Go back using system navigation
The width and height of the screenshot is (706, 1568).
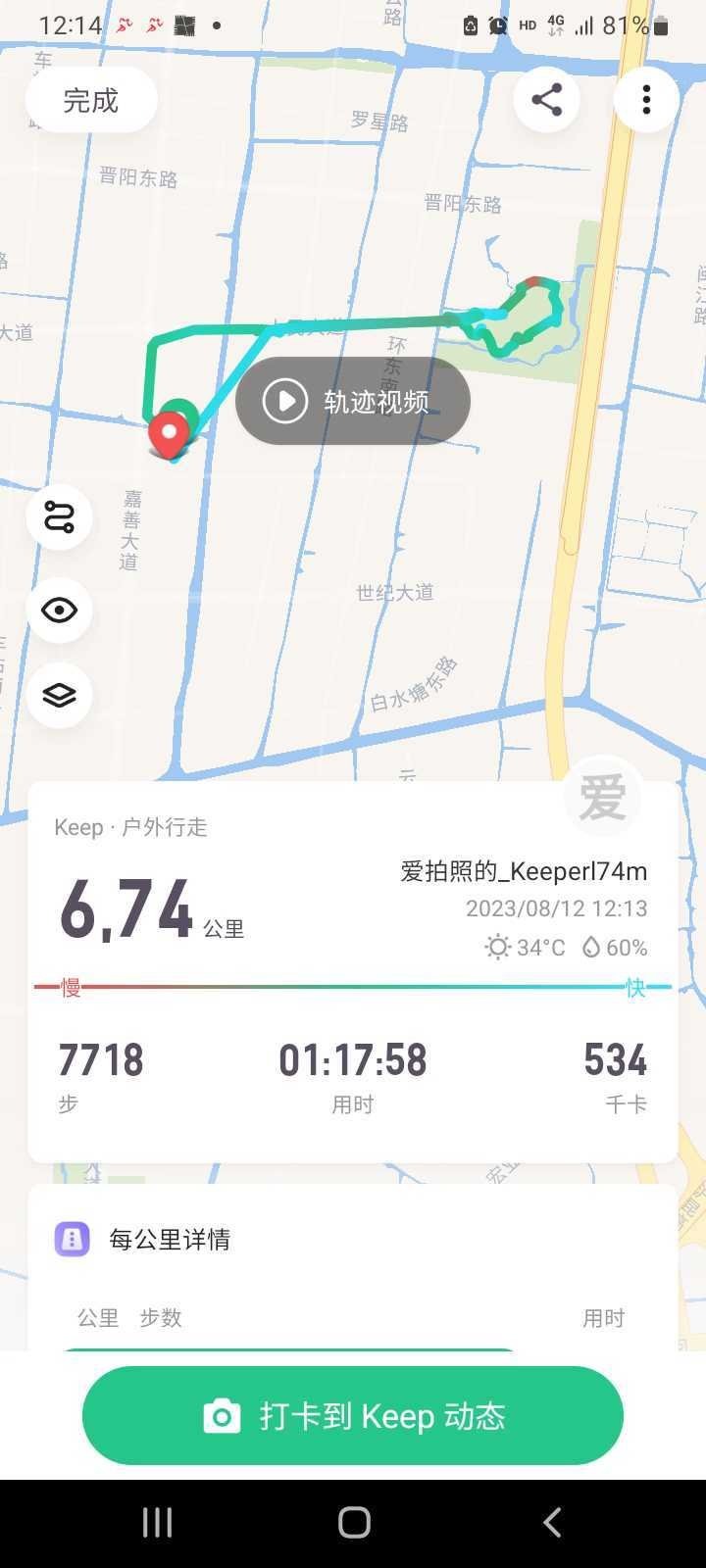pos(552,1522)
